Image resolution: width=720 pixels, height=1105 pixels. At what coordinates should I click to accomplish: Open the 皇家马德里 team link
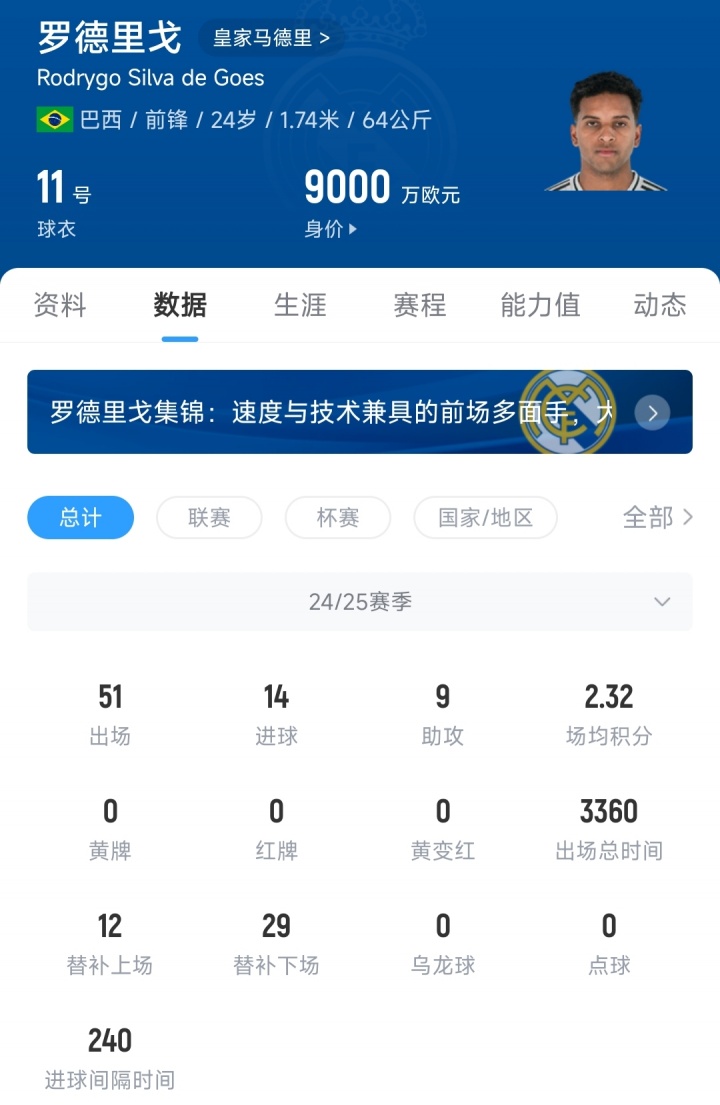271,39
